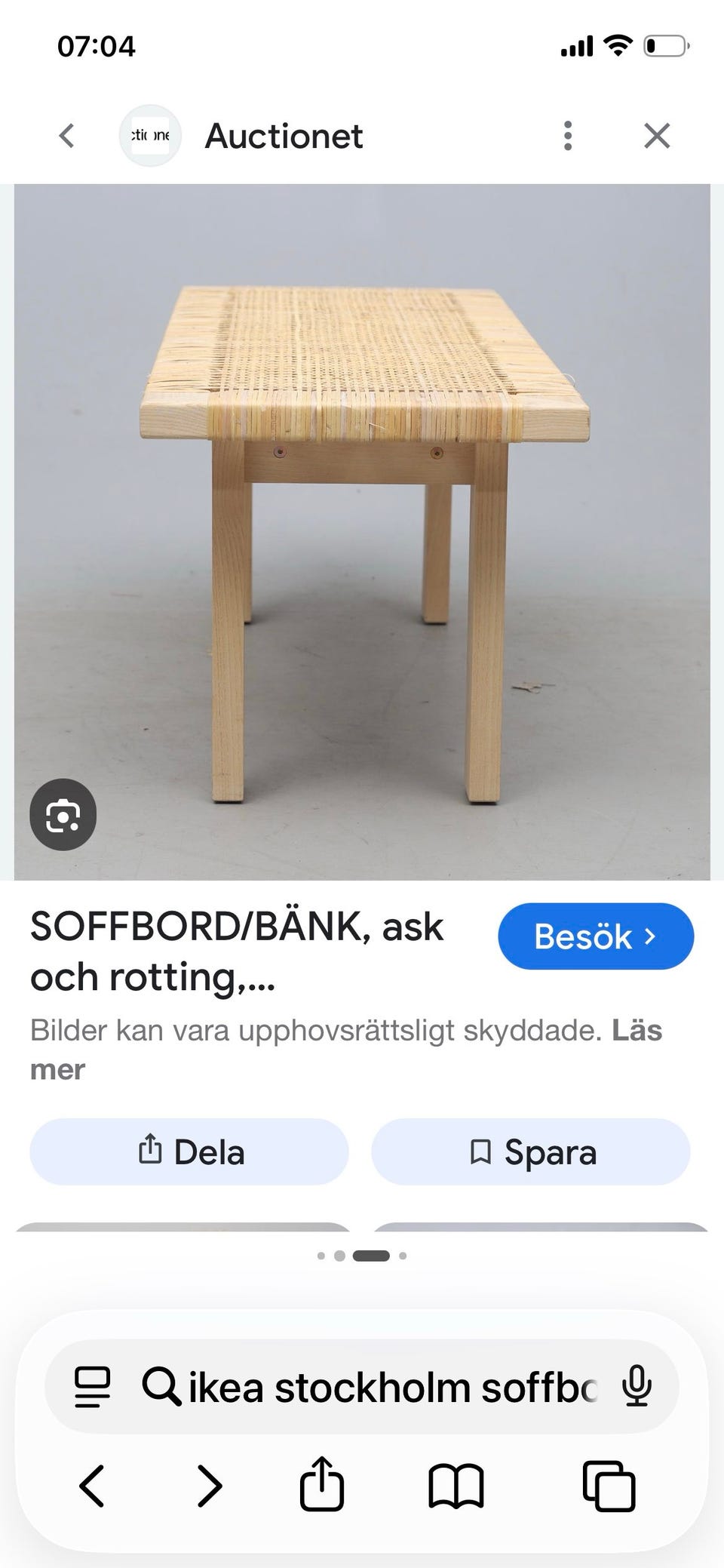Screen dimensions: 724x1568
Task: Navigate forward in Safari
Action: (x=210, y=1487)
